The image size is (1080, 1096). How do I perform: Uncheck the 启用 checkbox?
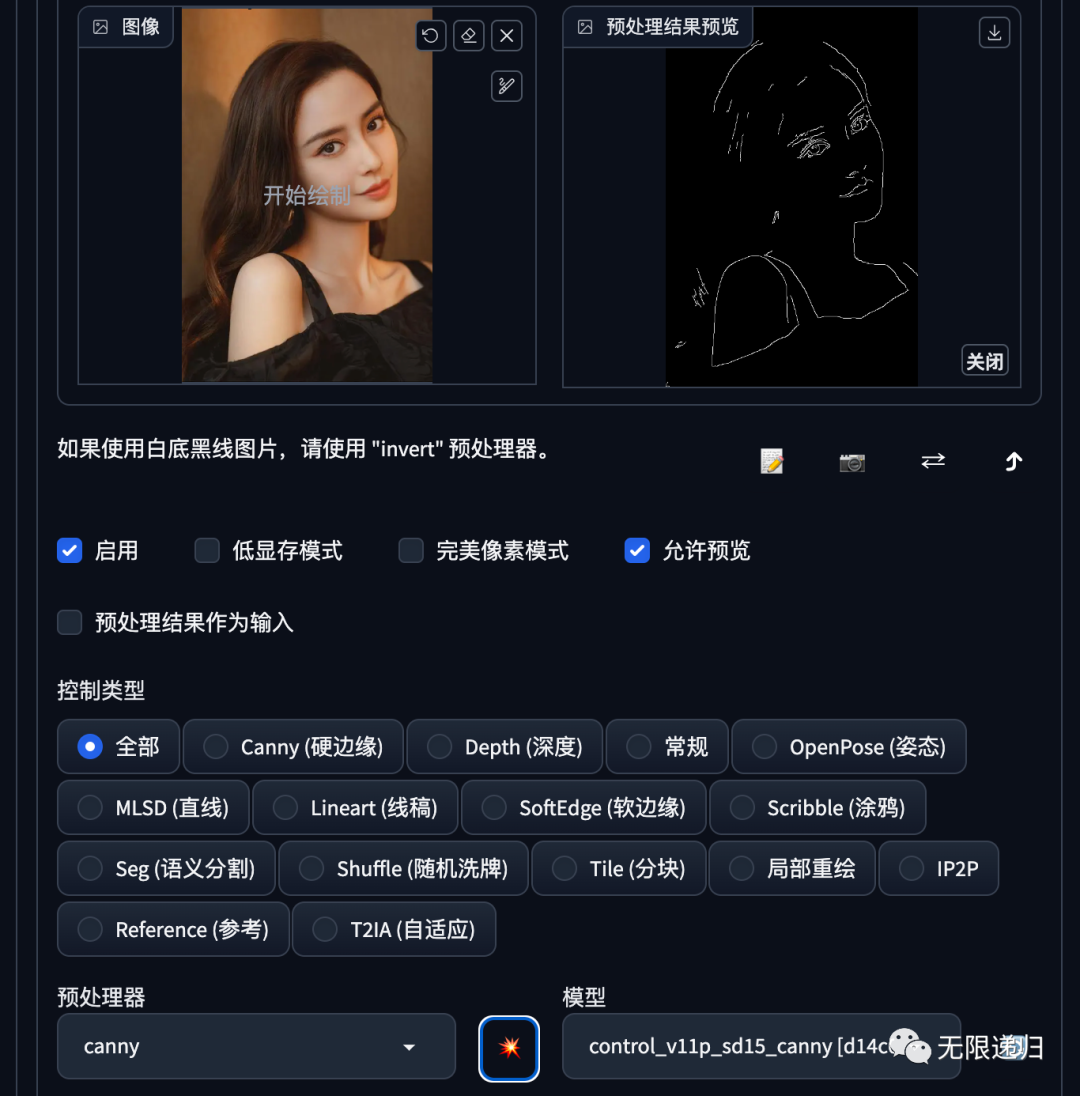click(x=69, y=550)
